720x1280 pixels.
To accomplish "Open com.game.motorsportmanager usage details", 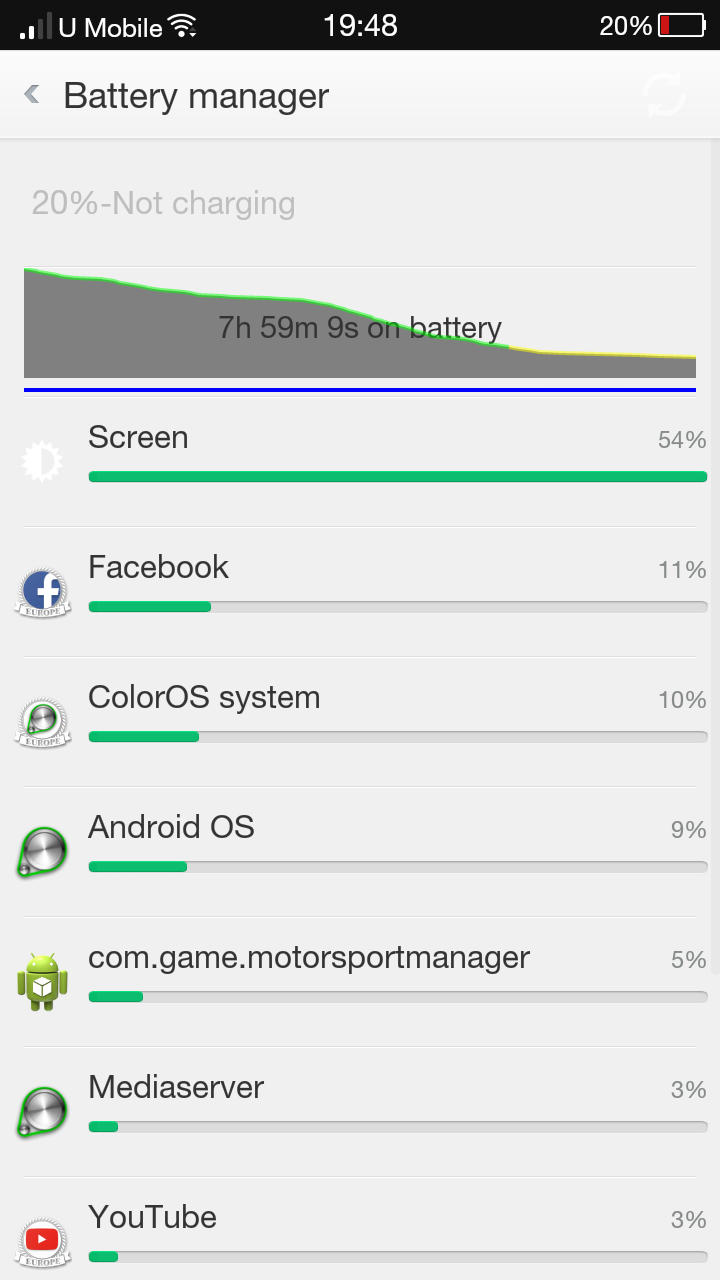I will [x=360, y=982].
